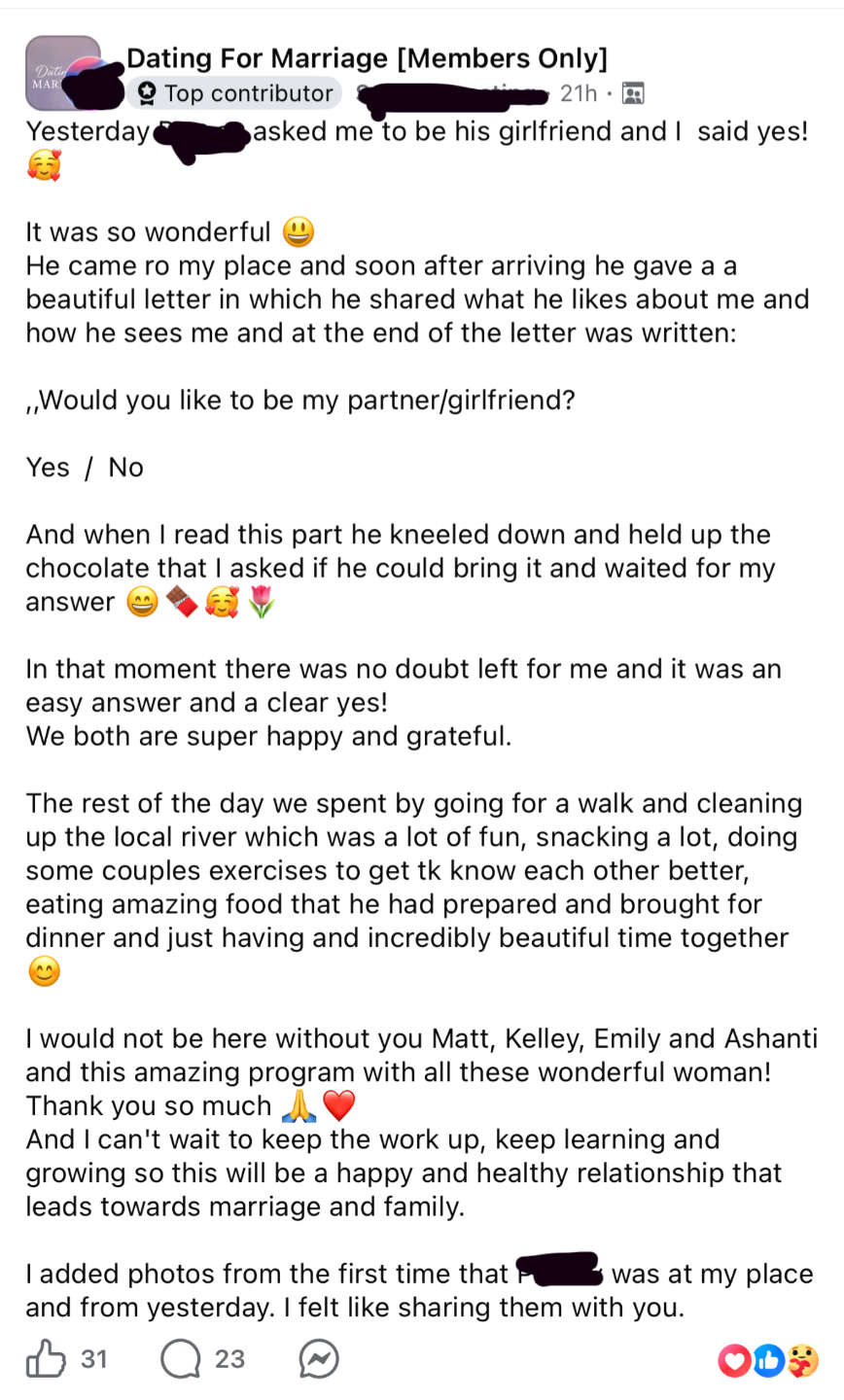View who reacted to this post
The width and height of the screenshot is (844, 1400).
pyautogui.click(x=767, y=1360)
